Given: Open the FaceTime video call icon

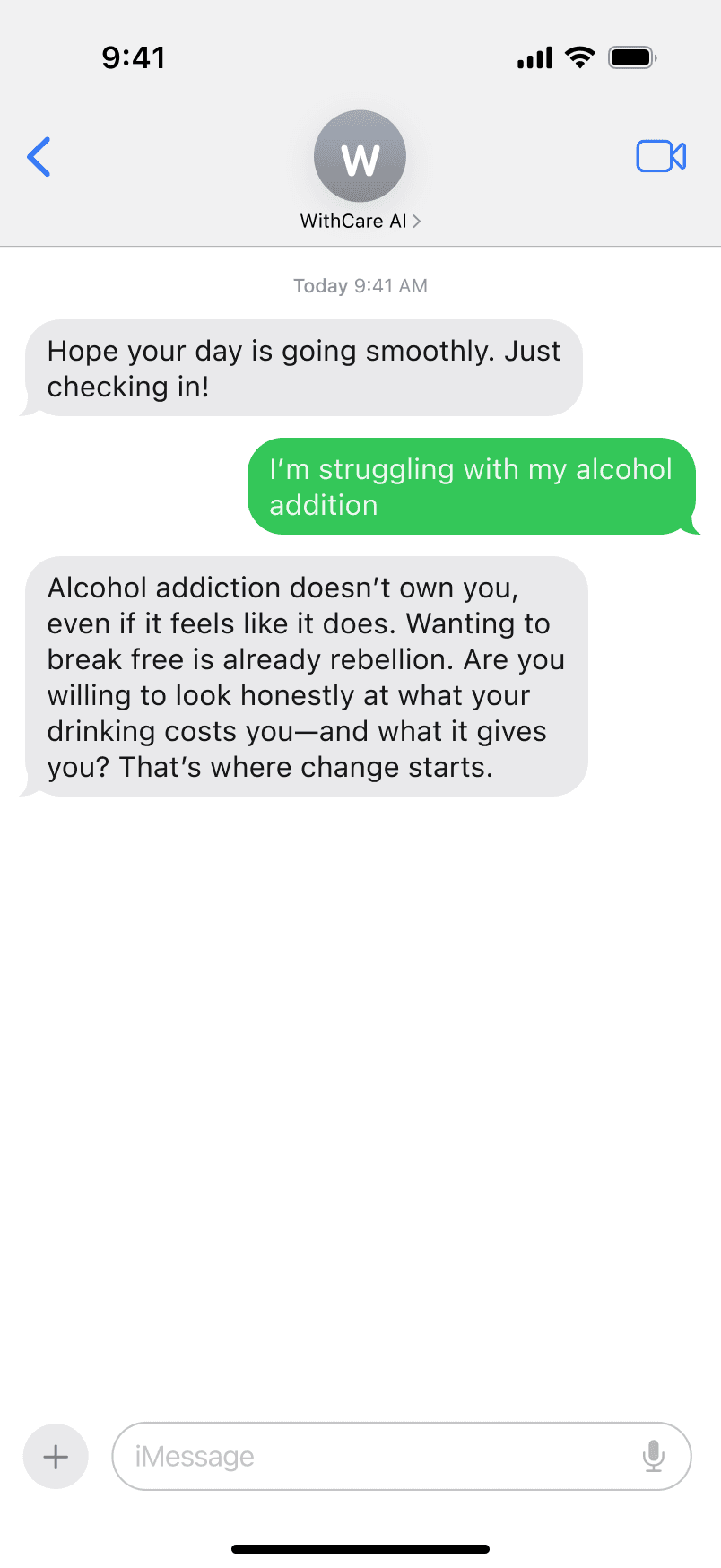Looking at the screenshot, I should pyautogui.click(x=661, y=156).
